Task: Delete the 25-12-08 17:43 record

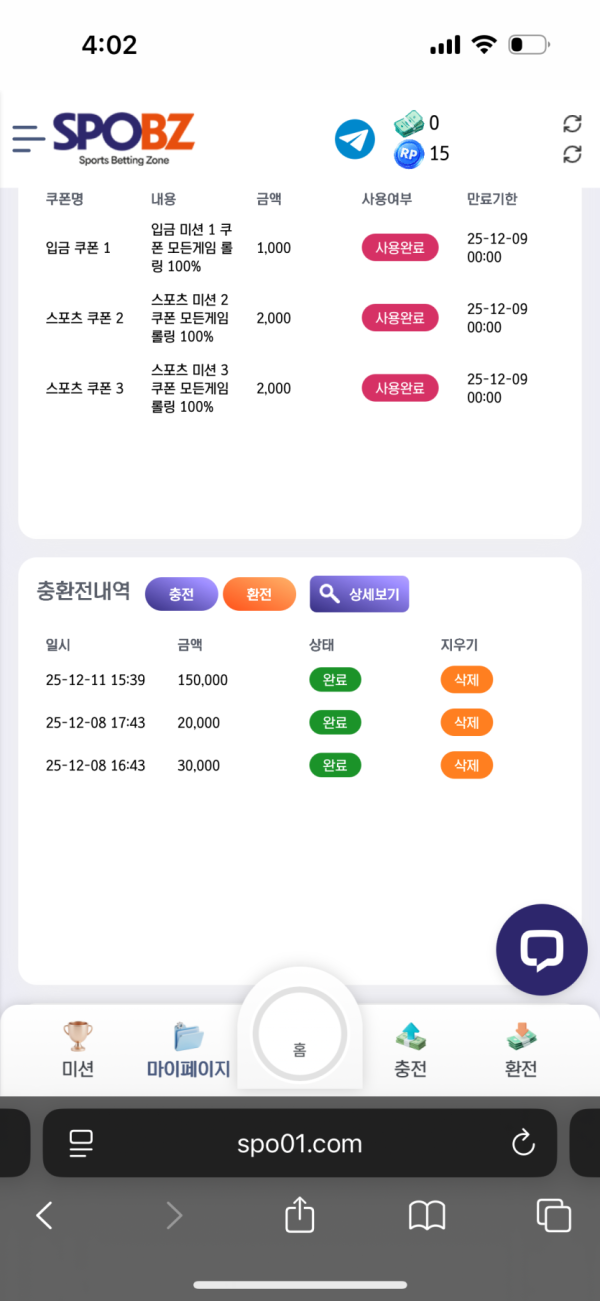Action: tap(466, 722)
